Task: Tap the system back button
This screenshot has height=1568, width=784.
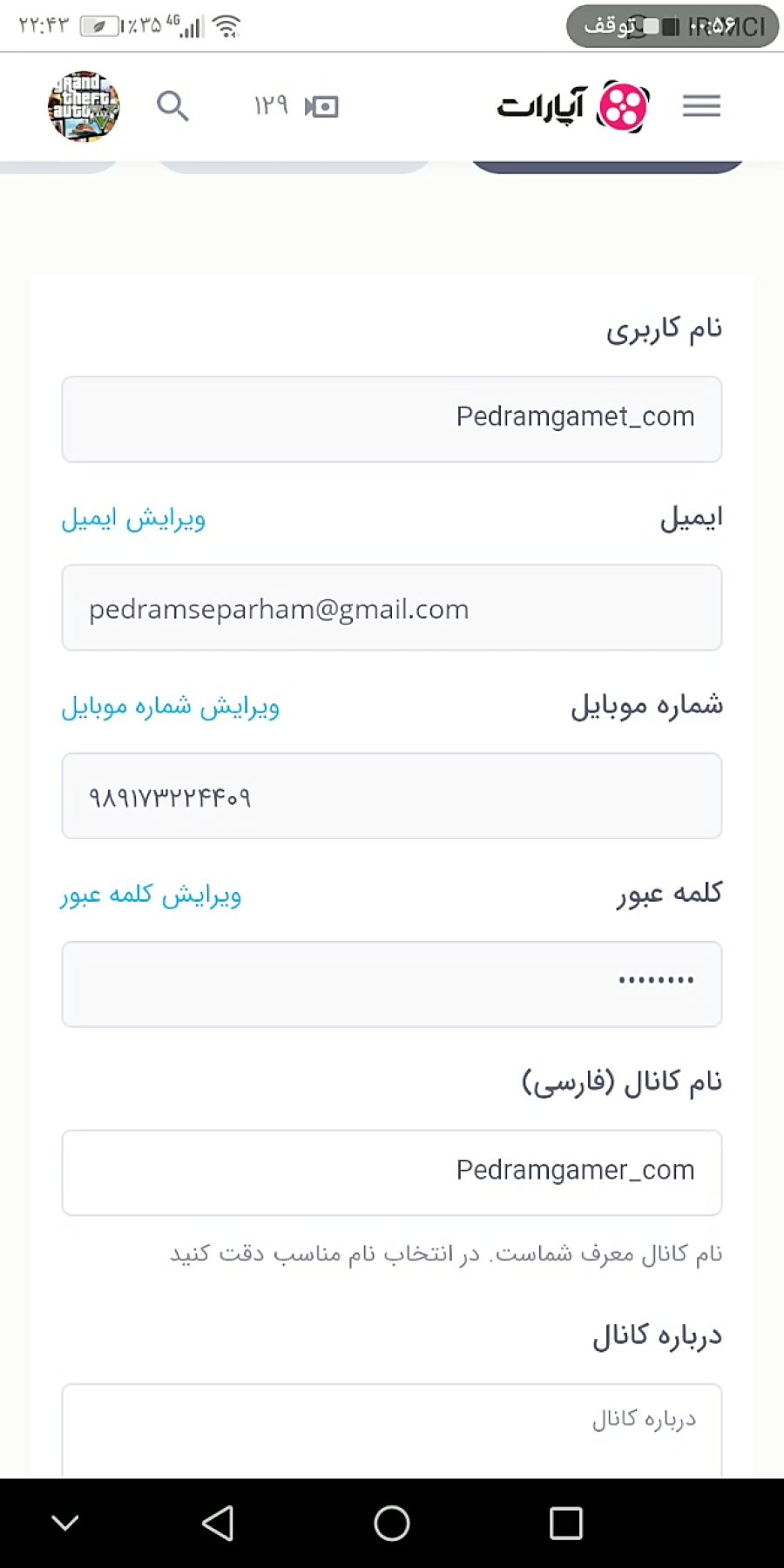Action: tap(218, 1523)
